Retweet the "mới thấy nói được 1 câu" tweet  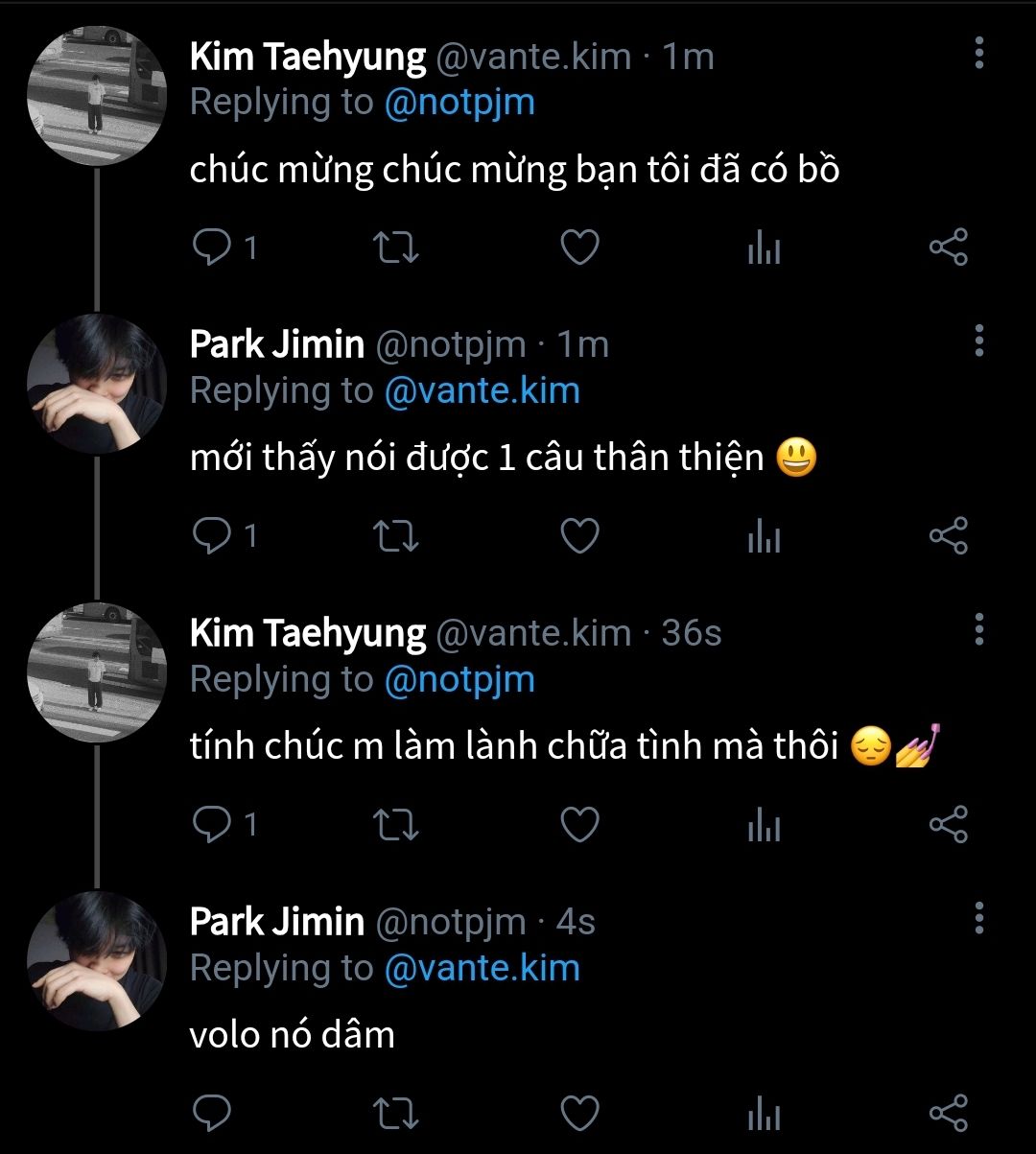click(394, 536)
